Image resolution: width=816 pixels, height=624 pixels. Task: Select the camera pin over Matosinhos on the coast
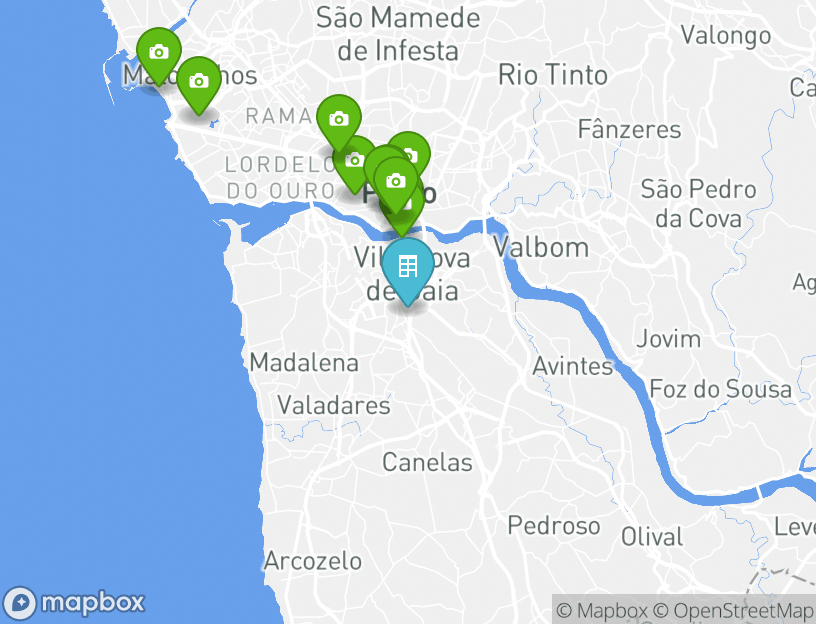coord(158,52)
